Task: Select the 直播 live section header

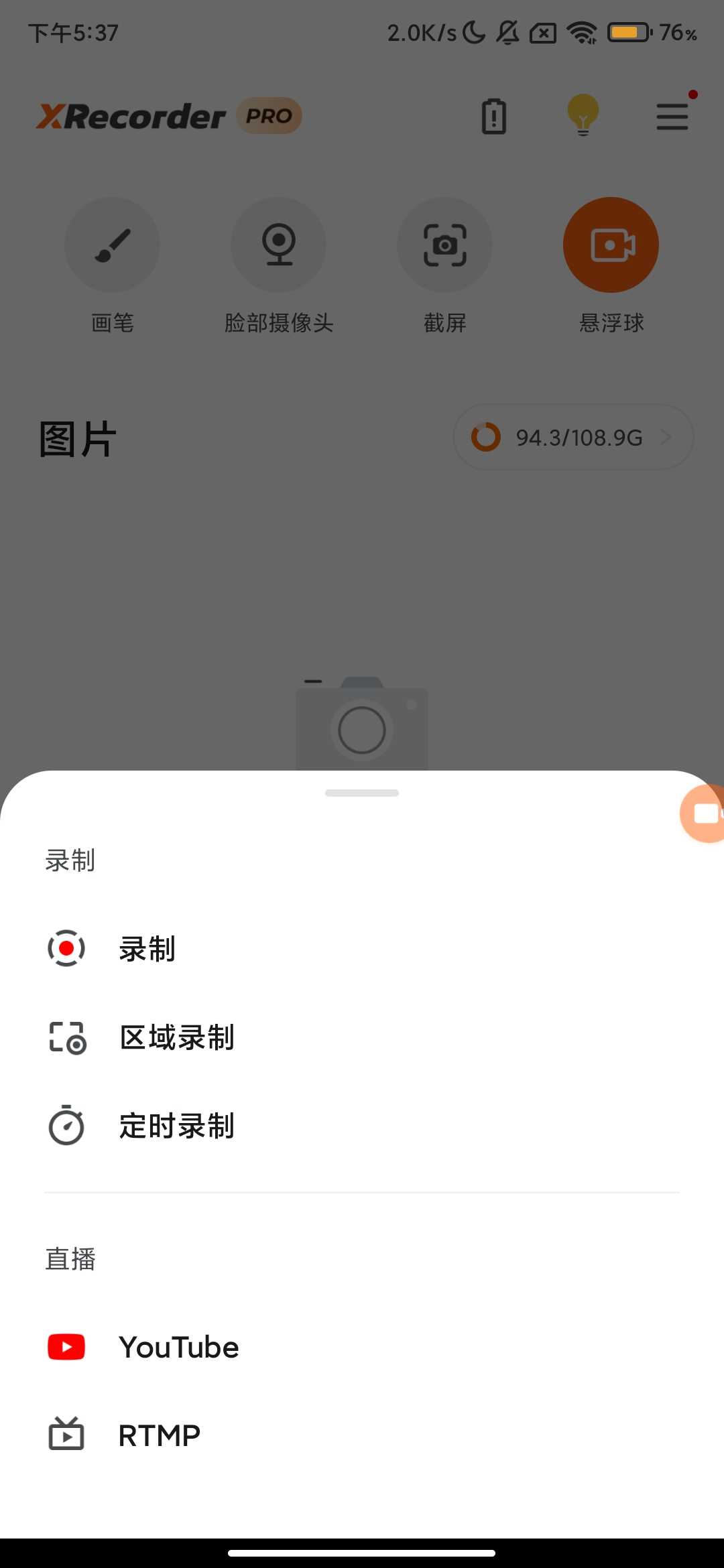Action: click(x=70, y=1258)
